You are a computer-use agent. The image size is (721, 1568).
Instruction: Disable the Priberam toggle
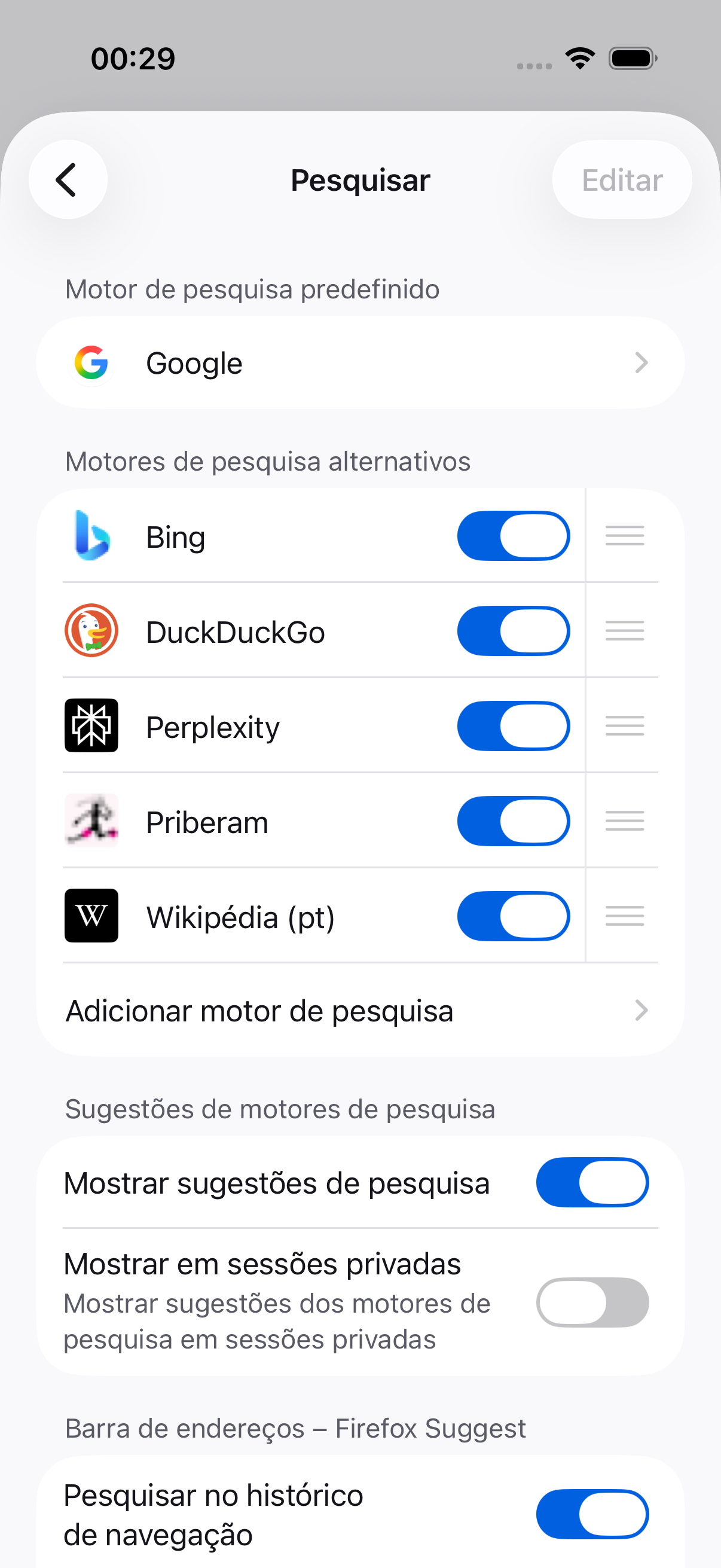[513, 821]
